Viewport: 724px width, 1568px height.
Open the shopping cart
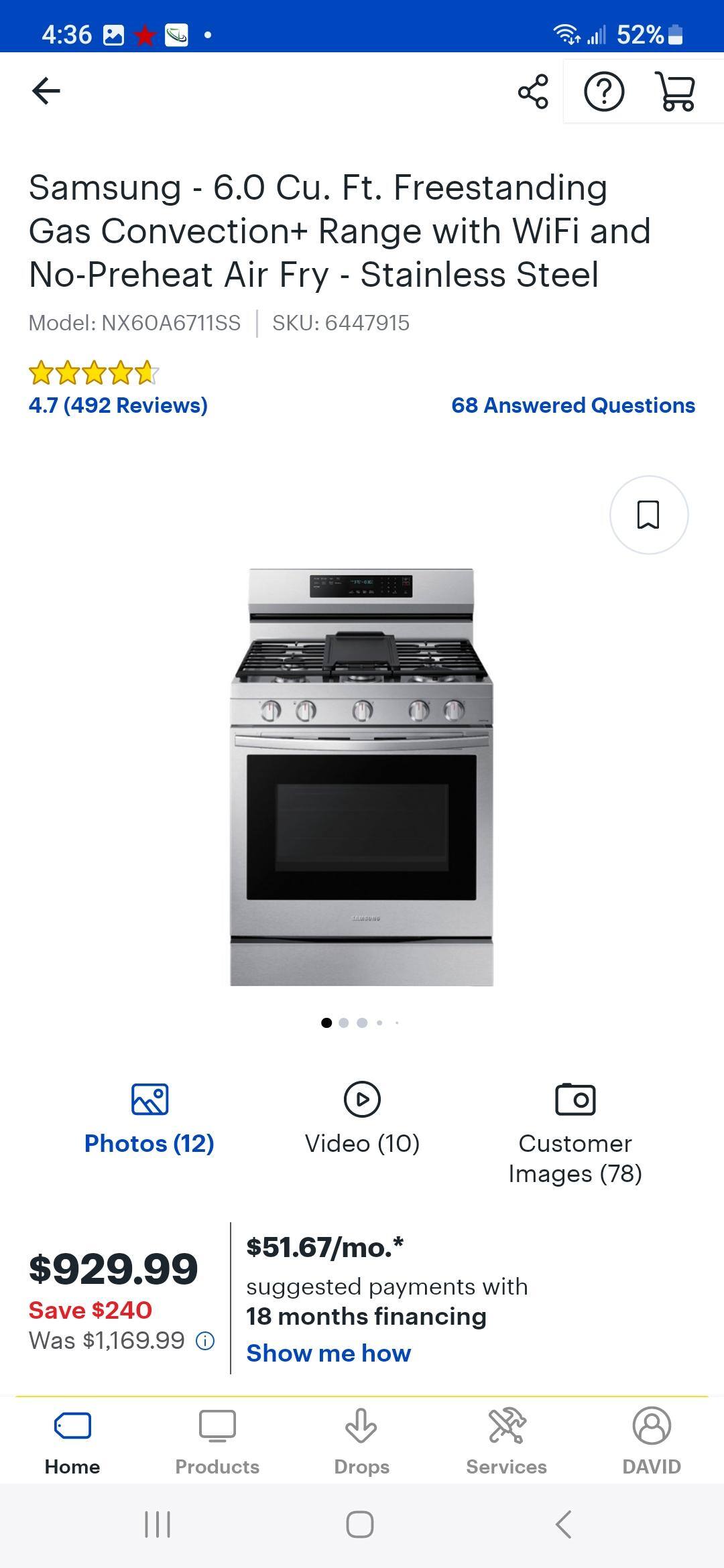676,91
